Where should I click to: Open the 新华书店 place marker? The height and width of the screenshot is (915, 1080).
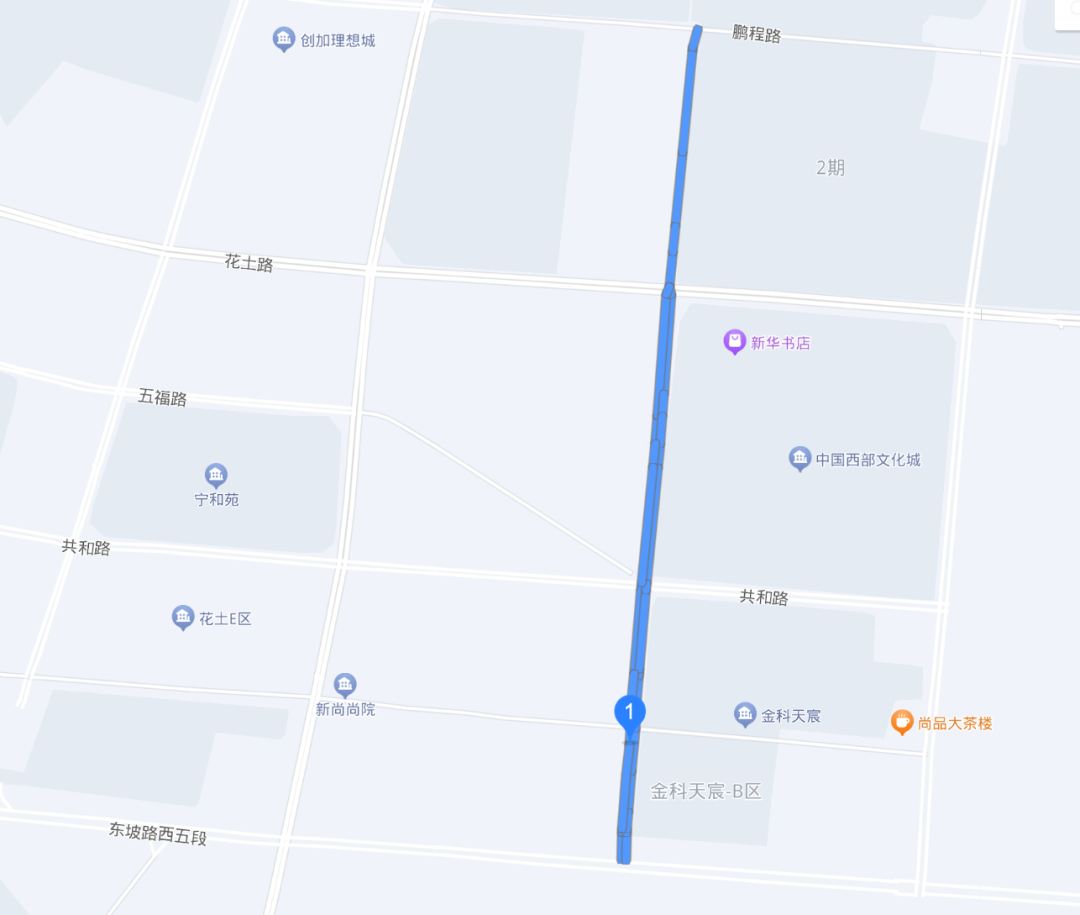pos(735,343)
